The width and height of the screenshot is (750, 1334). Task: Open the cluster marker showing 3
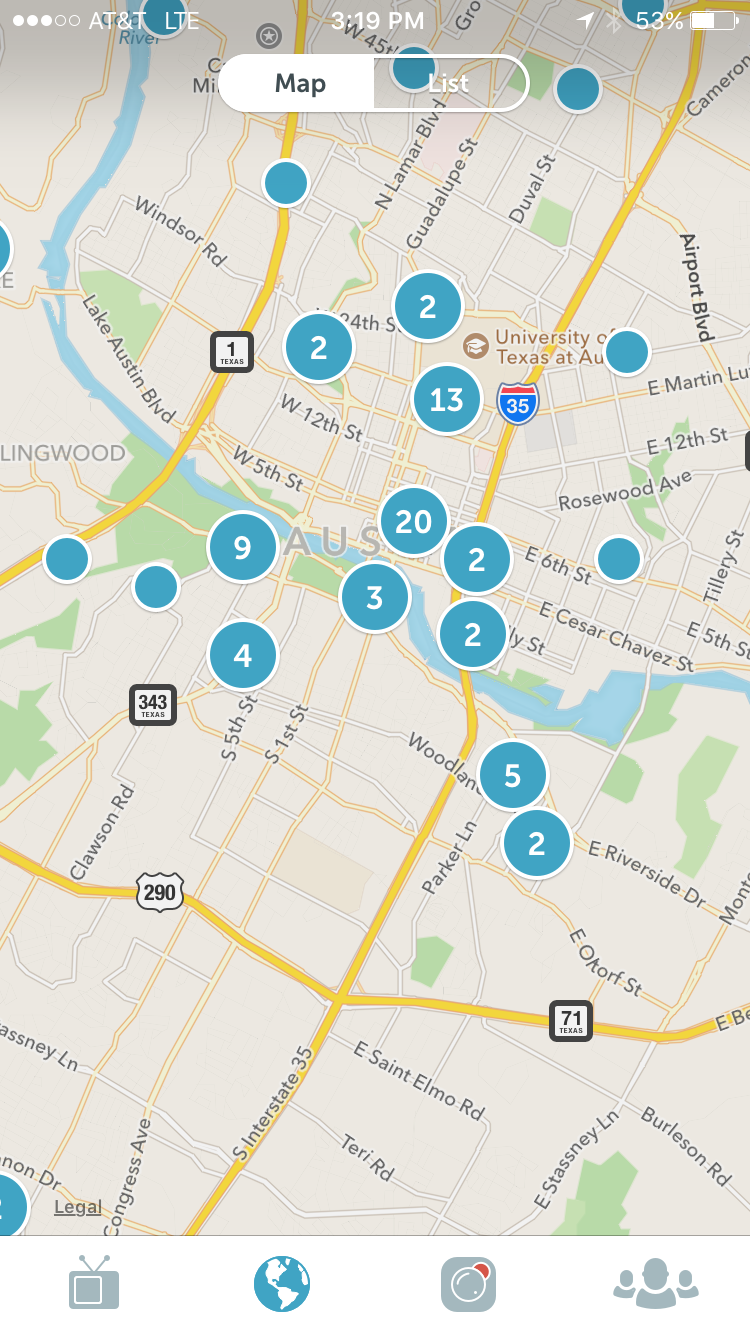(375, 597)
